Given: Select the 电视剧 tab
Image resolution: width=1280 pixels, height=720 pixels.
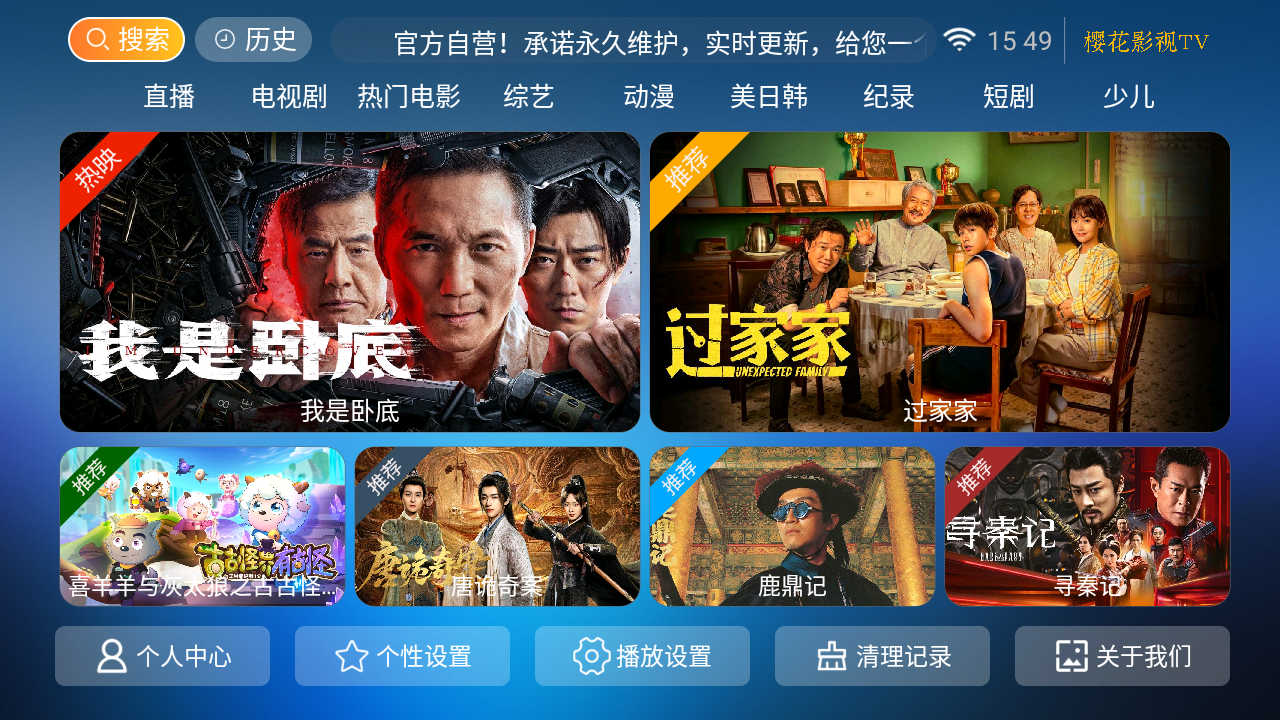Looking at the screenshot, I should (x=289, y=97).
